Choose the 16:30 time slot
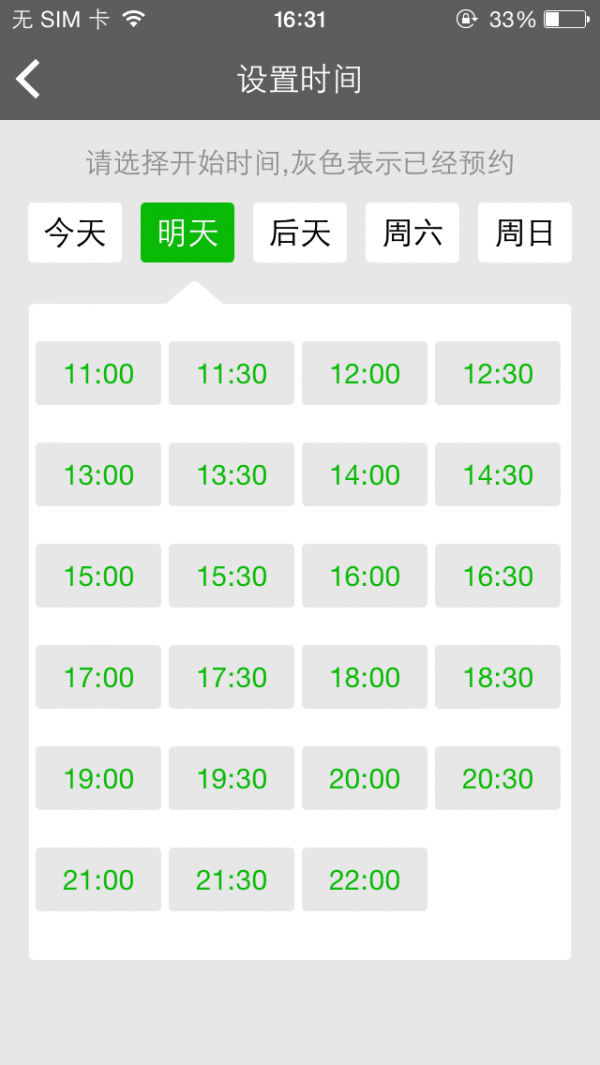Viewport: 600px width, 1065px height. 497,576
